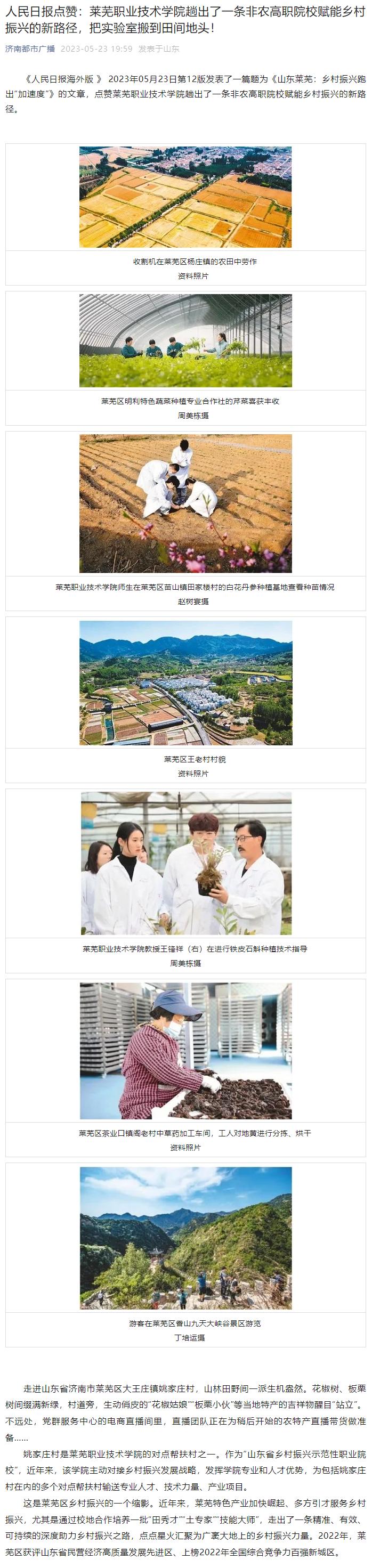Enlarge the 王老村 village aerial photo

pyautogui.click(x=185, y=683)
